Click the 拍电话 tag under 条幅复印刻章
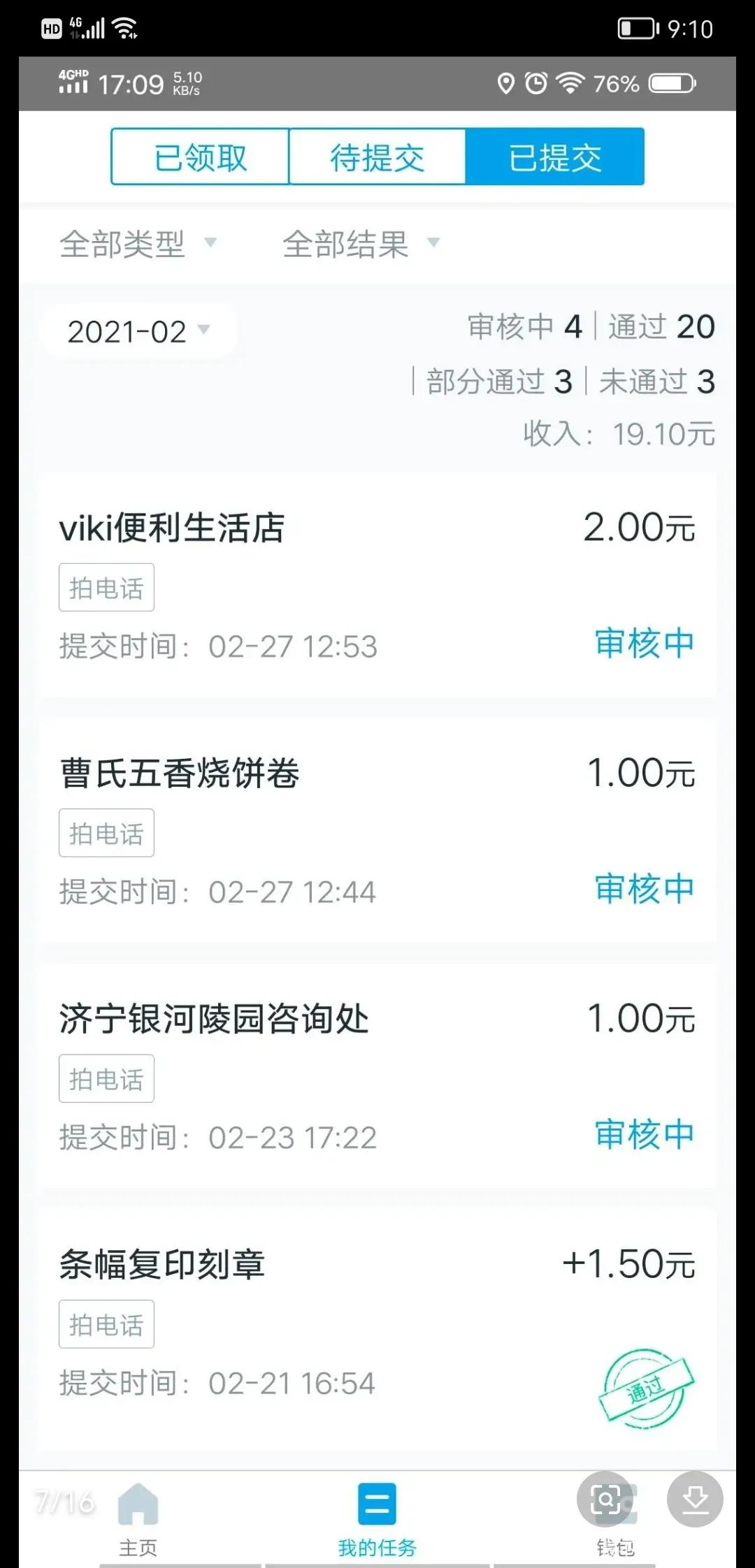Viewport: 755px width, 1568px height. 106,1323
